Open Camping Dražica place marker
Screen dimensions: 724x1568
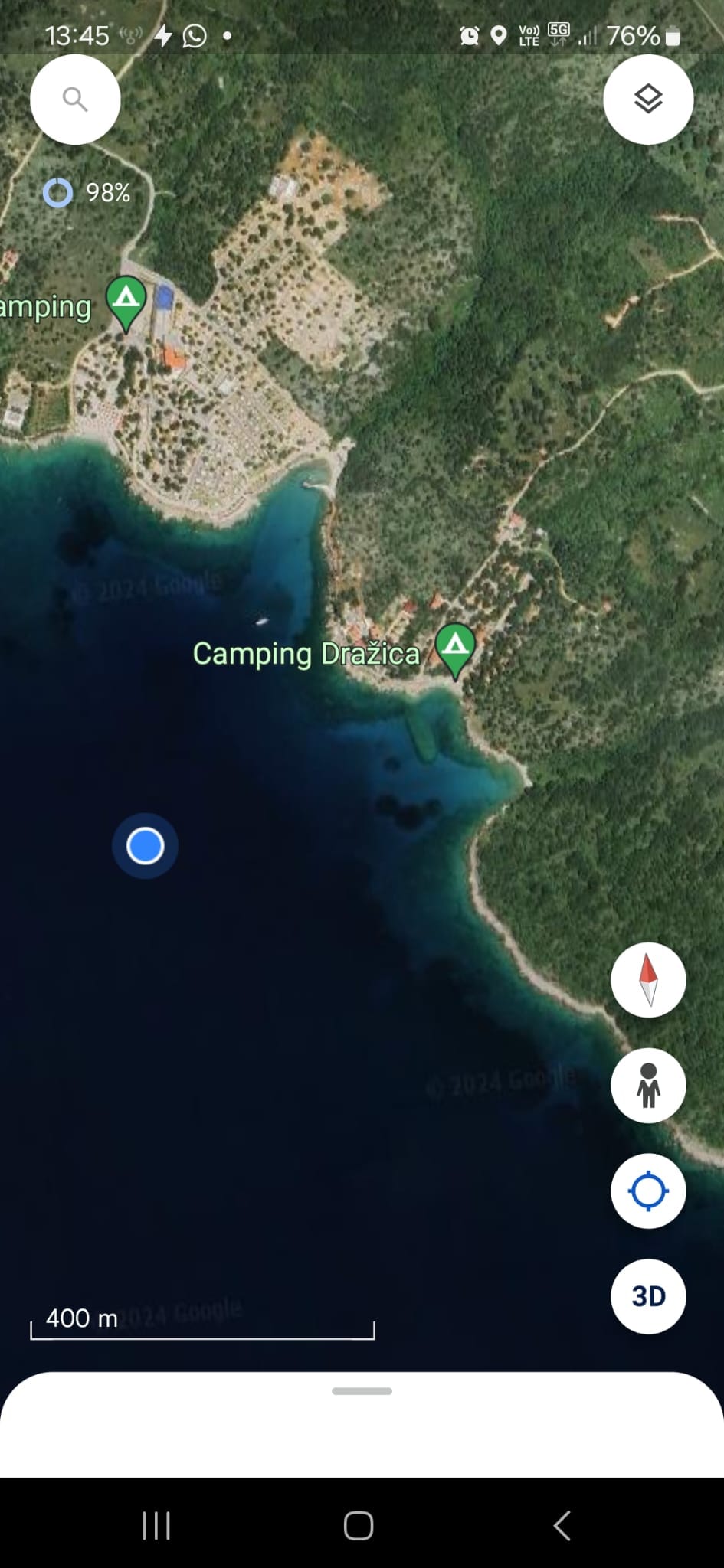point(455,648)
